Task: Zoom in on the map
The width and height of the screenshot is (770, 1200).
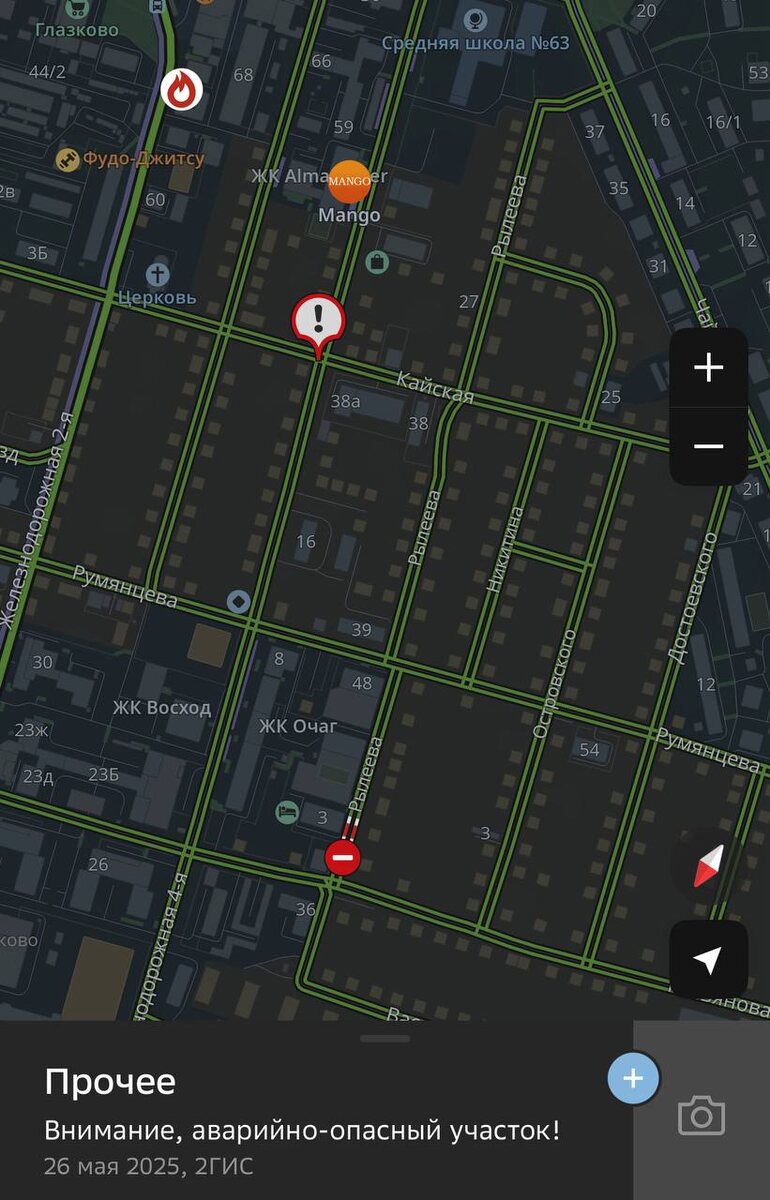Action: click(x=708, y=367)
